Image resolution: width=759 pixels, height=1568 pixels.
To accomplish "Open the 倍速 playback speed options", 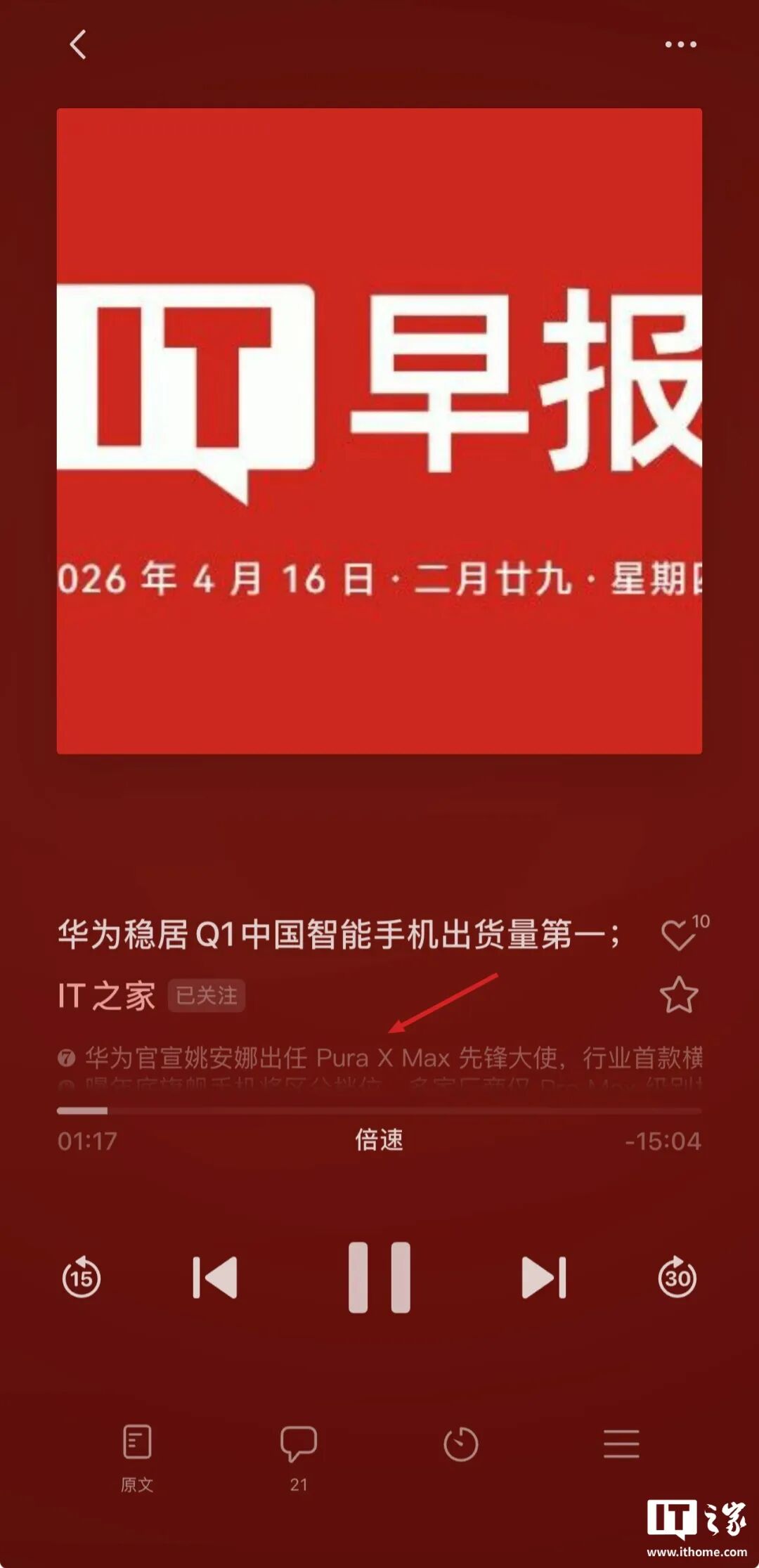I will click(x=379, y=1140).
